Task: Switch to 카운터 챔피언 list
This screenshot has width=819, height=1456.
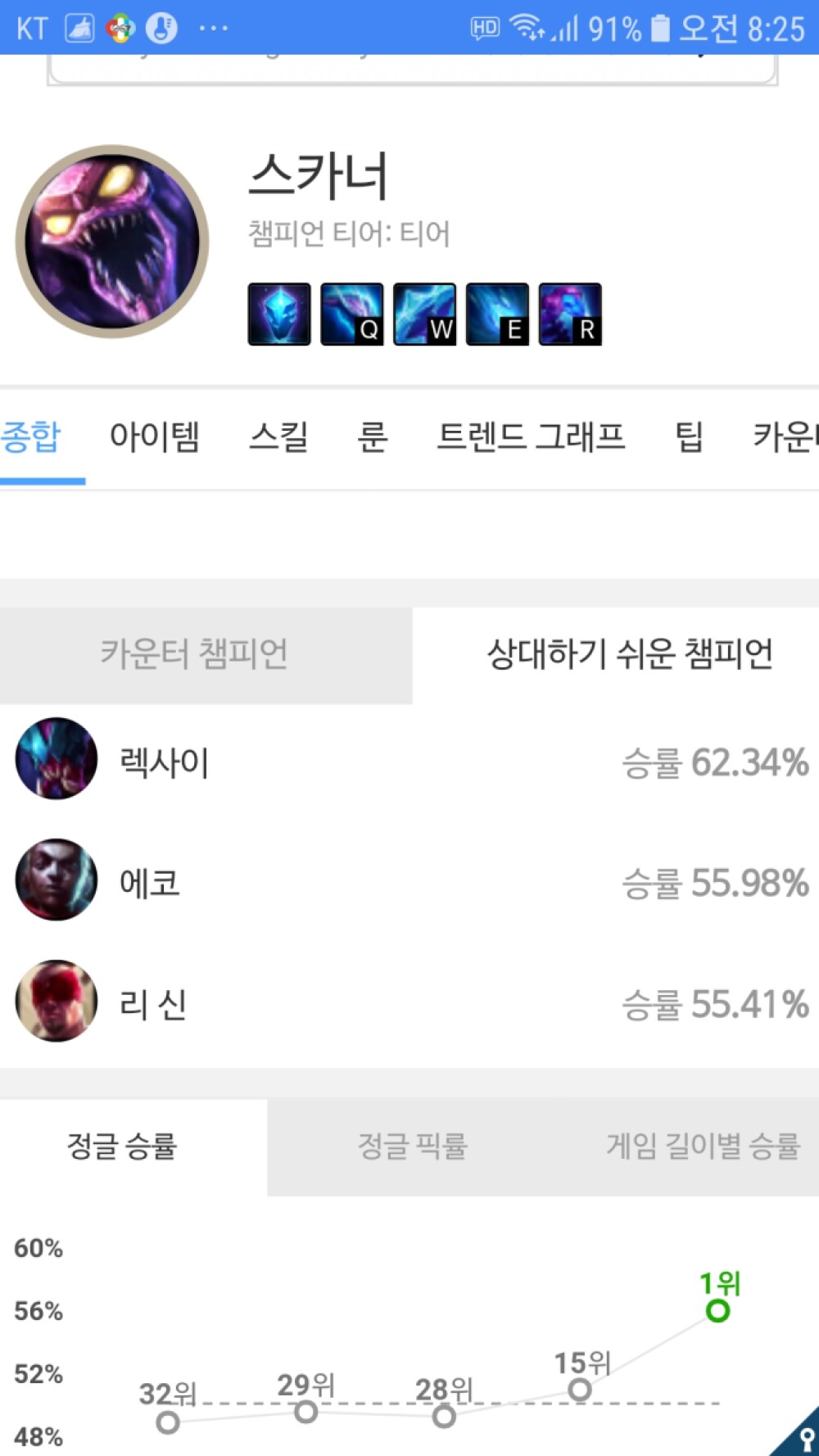Action: tap(195, 654)
